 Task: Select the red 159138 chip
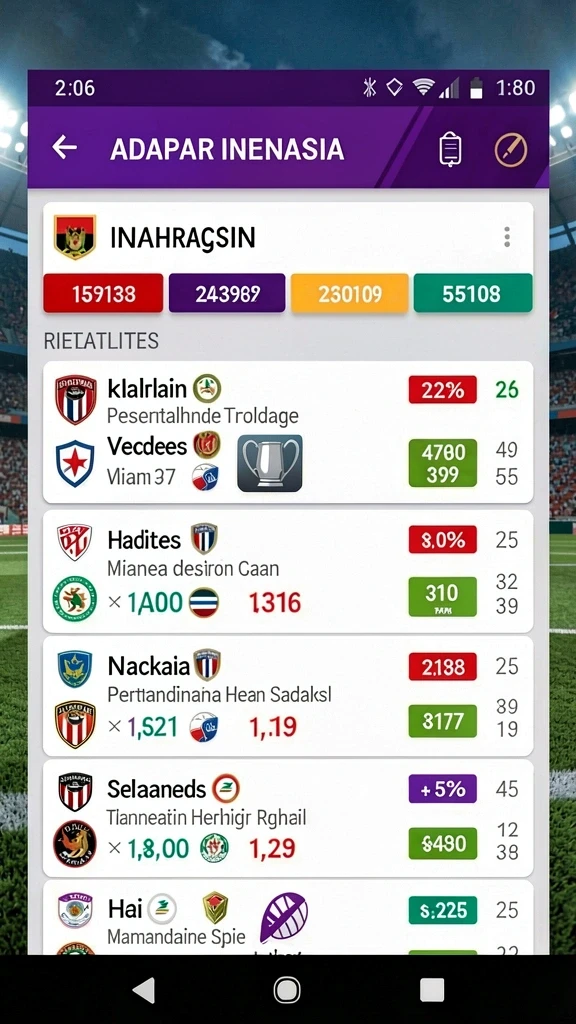click(103, 293)
